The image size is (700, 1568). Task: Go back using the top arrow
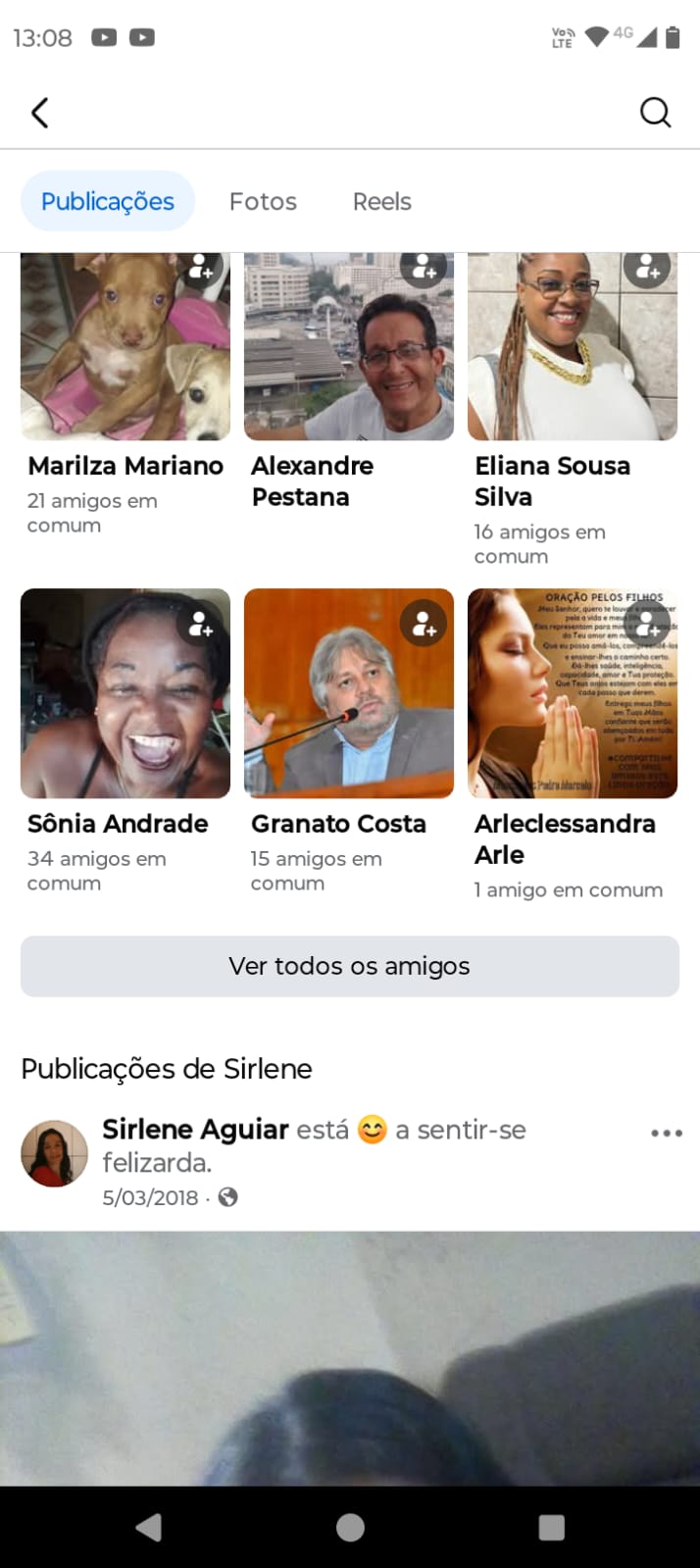coord(40,113)
